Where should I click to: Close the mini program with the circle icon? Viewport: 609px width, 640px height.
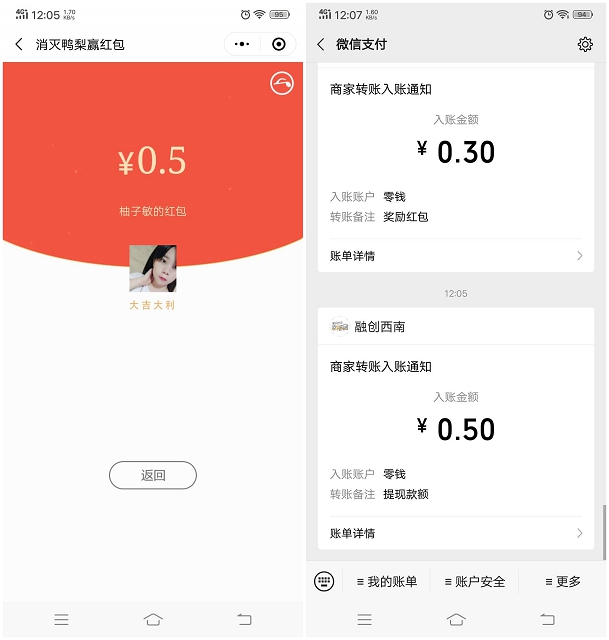pyautogui.click(x=278, y=45)
